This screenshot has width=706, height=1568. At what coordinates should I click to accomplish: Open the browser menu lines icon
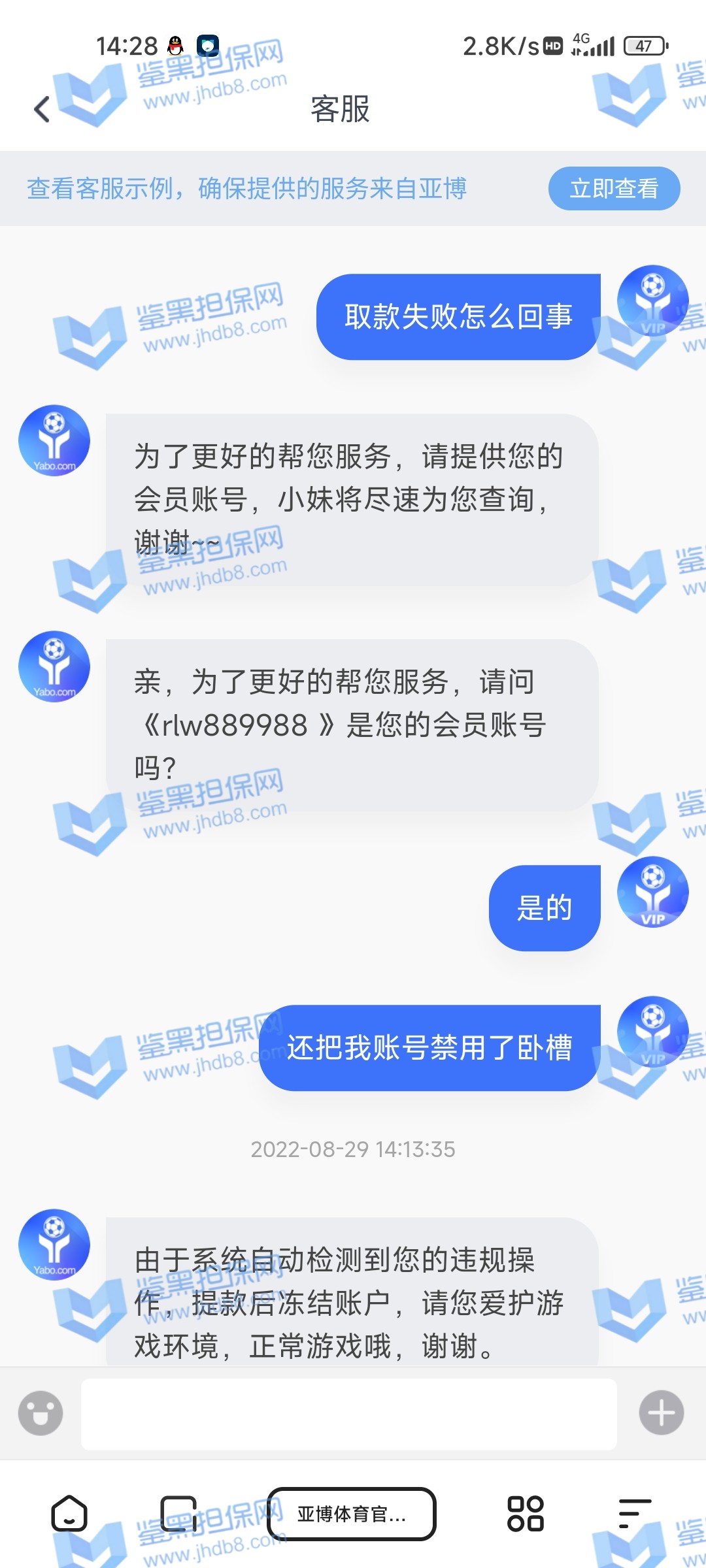point(634,1513)
